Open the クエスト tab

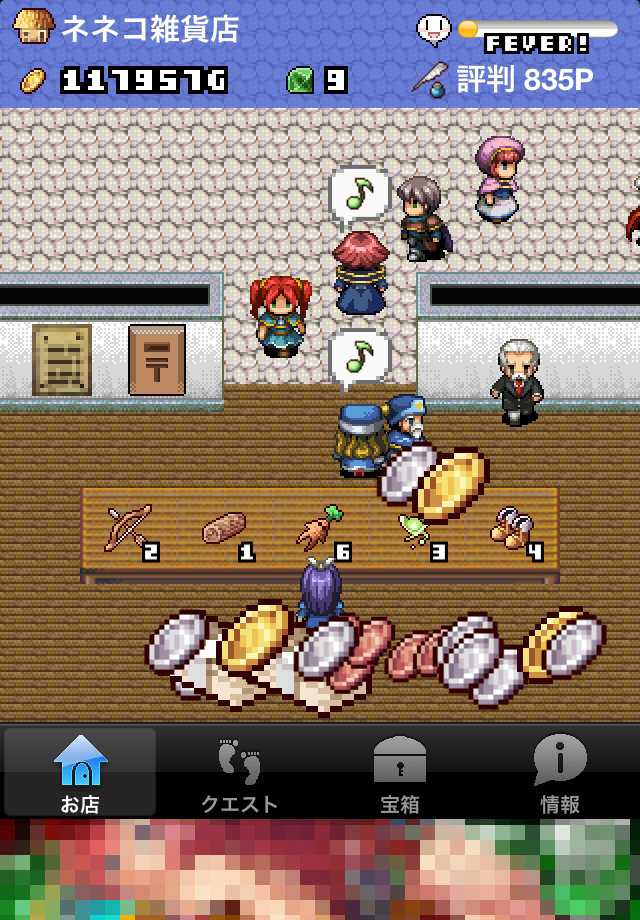(x=240, y=772)
